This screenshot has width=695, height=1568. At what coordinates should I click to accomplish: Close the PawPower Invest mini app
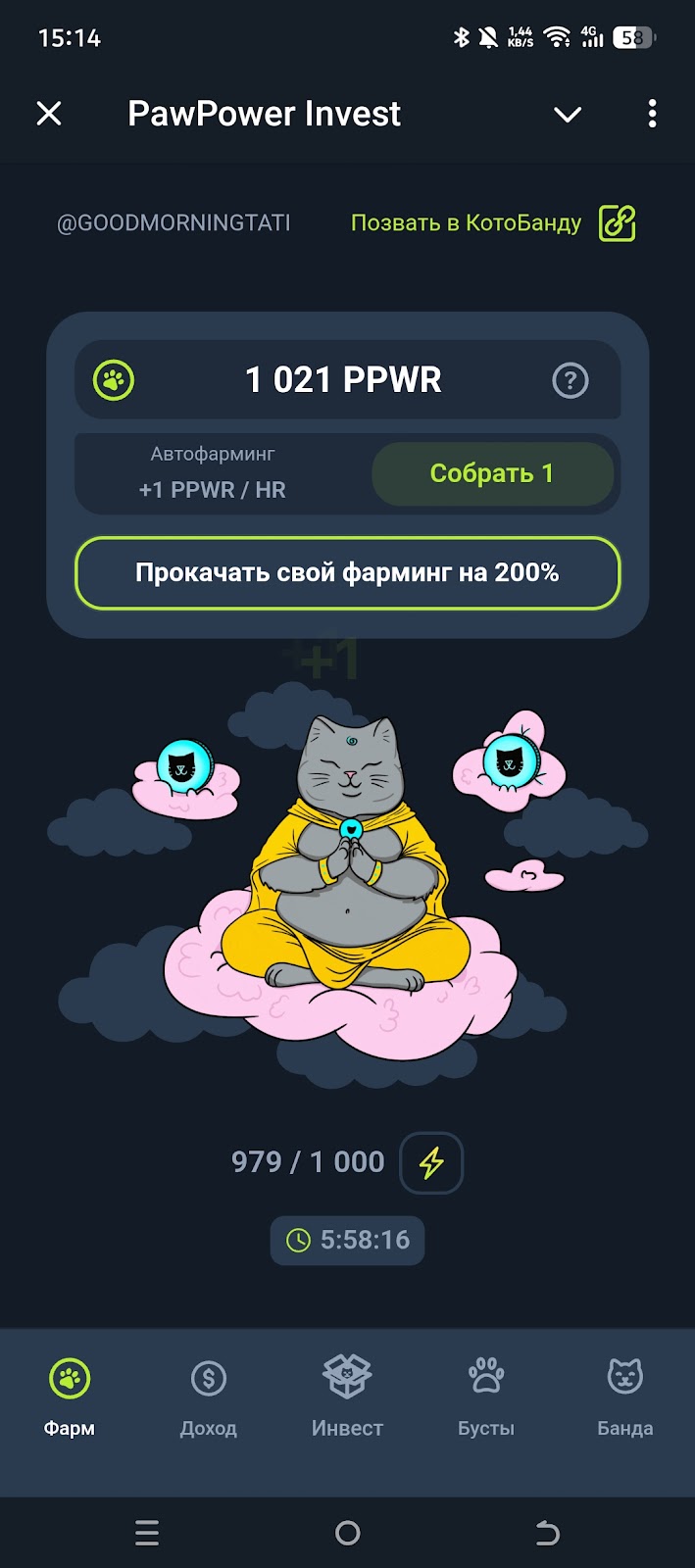pyautogui.click(x=49, y=114)
